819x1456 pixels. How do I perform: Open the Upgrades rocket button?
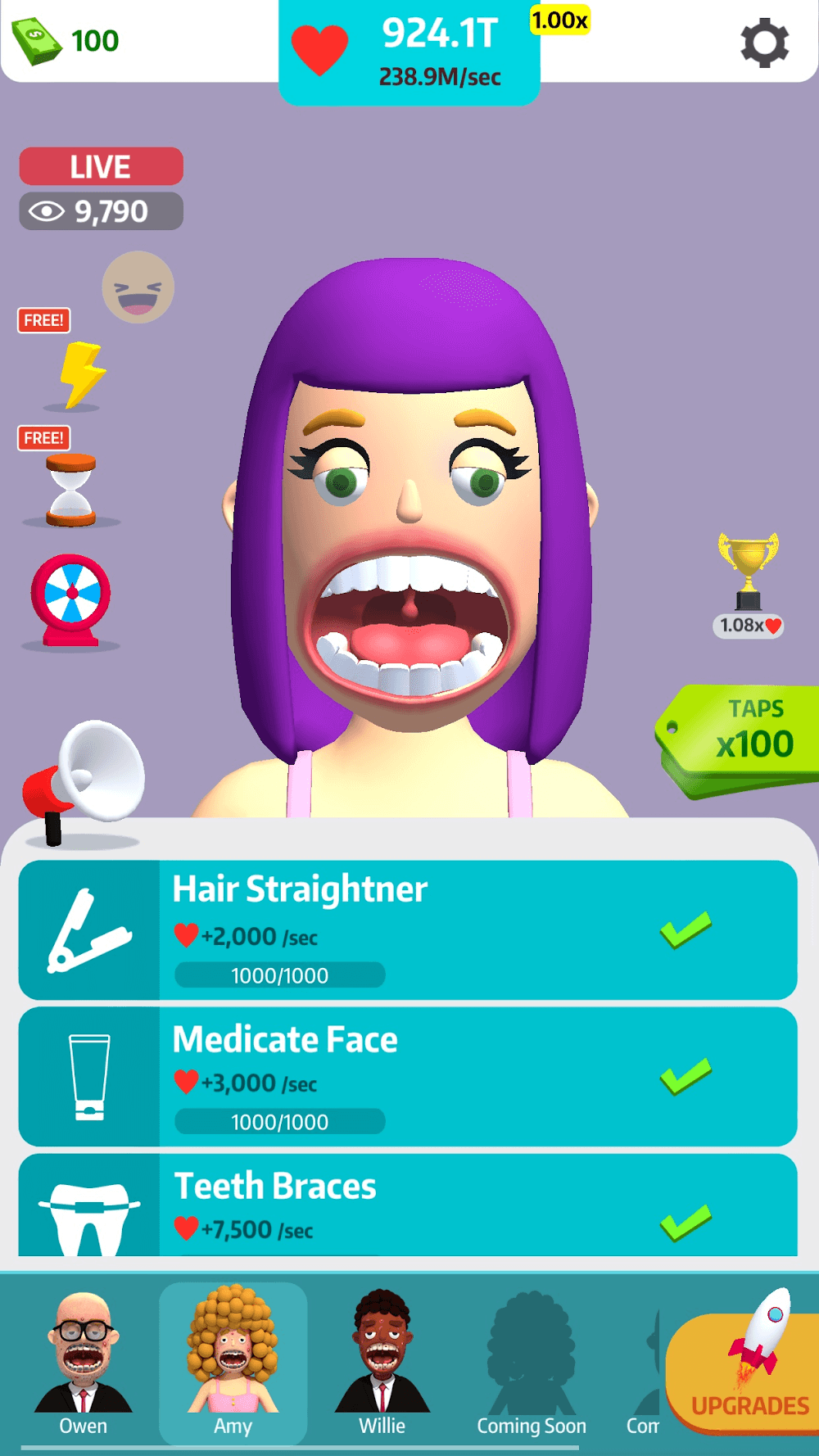click(747, 1369)
